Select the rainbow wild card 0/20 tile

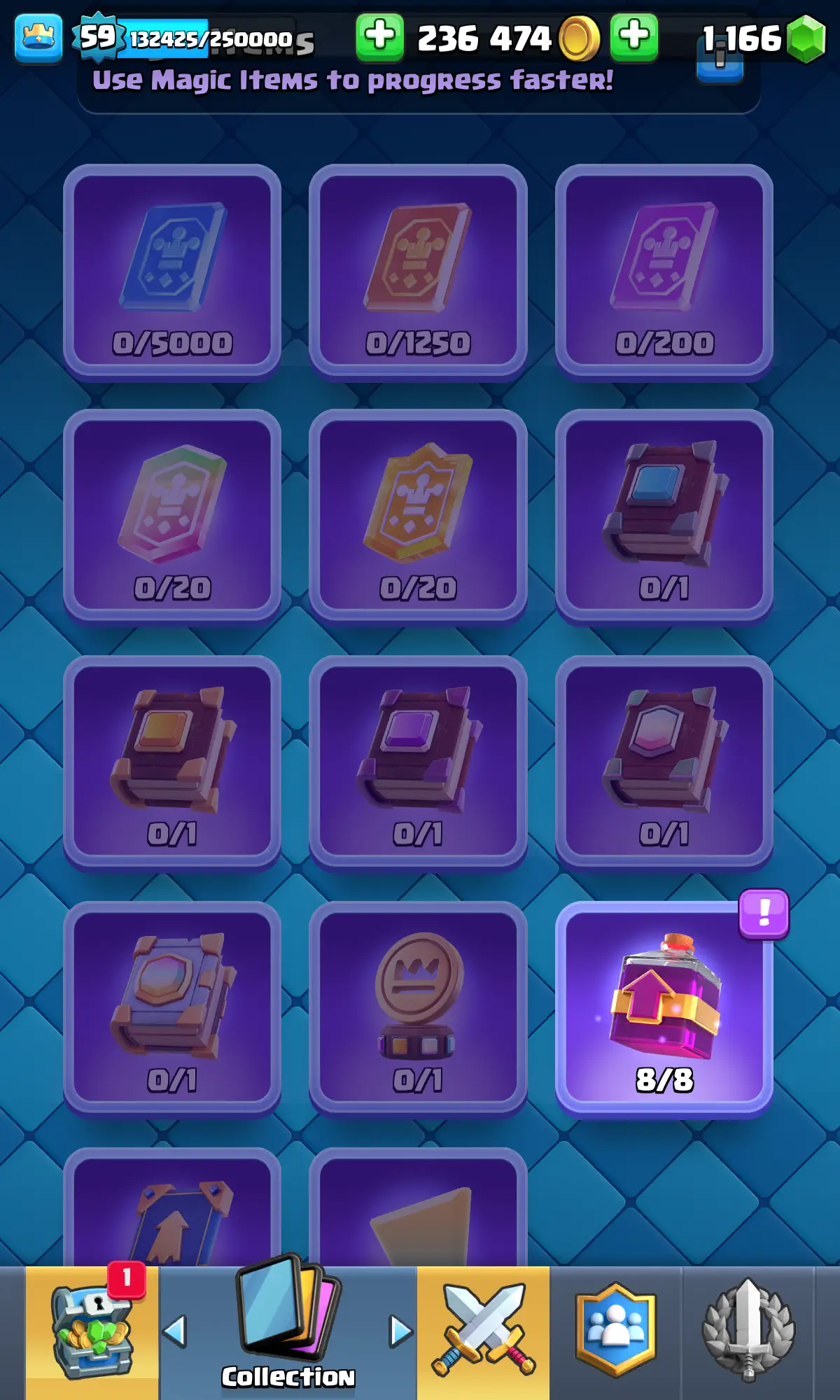(172, 516)
